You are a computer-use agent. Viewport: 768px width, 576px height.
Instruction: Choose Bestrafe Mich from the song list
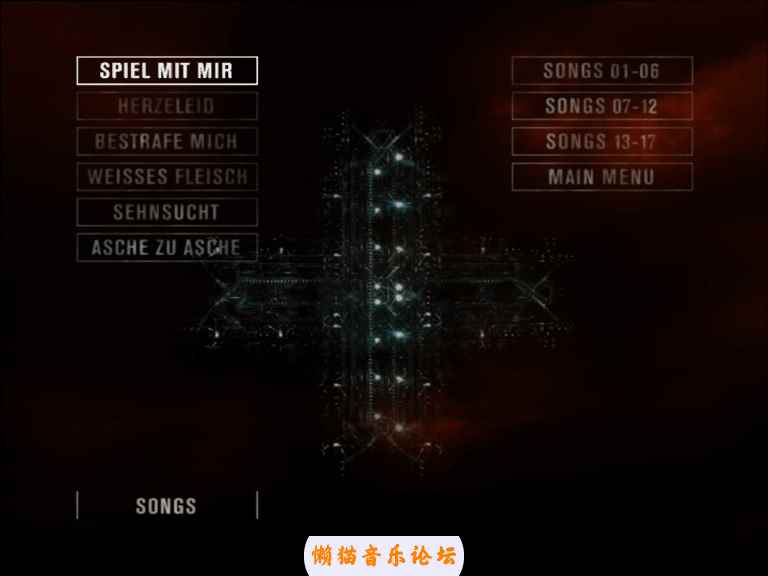tap(167, 141)
